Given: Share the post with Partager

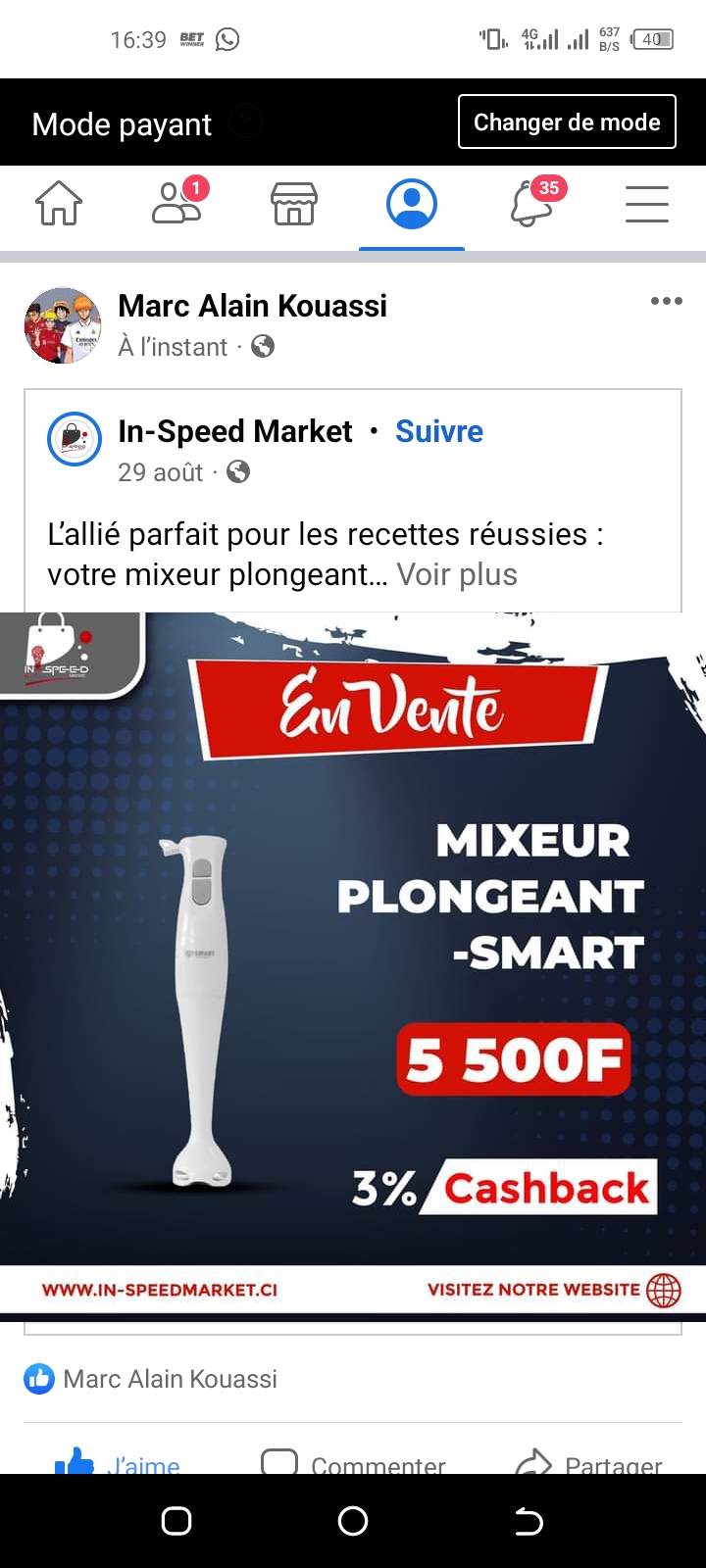Looking at the screenshot, I should (x=588, y=1462).
